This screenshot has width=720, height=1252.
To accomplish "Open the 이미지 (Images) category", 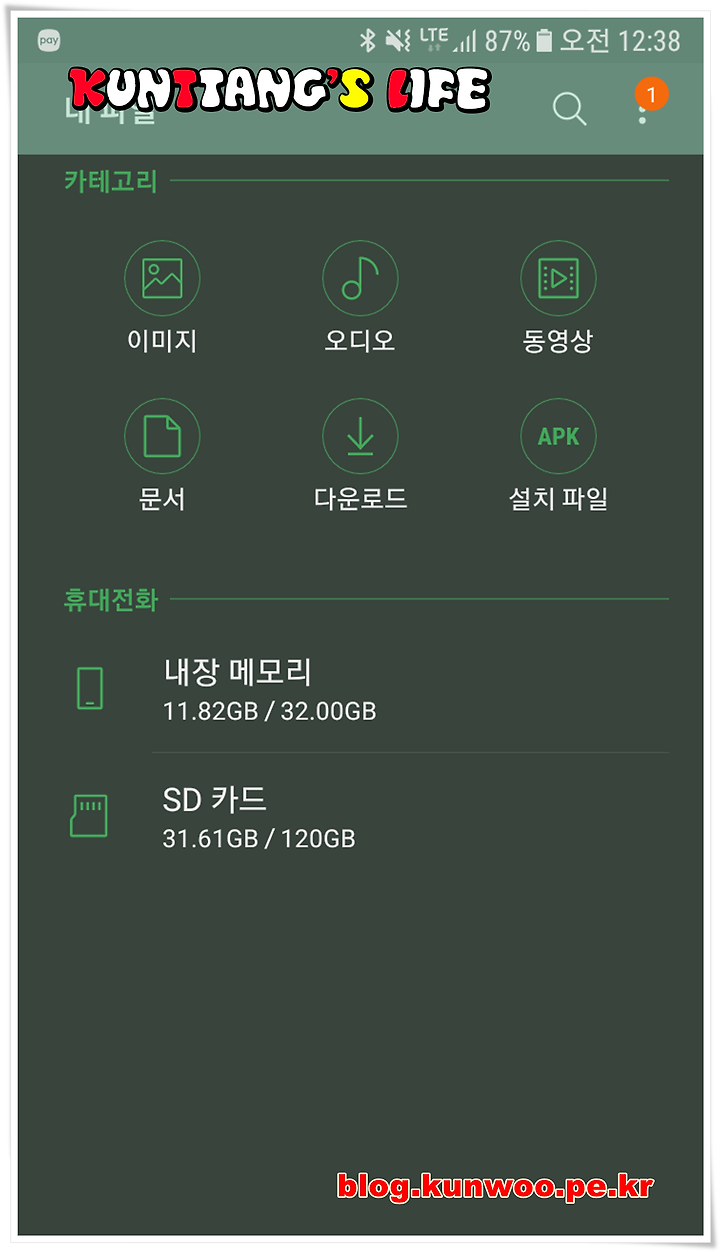I will 162,298.
